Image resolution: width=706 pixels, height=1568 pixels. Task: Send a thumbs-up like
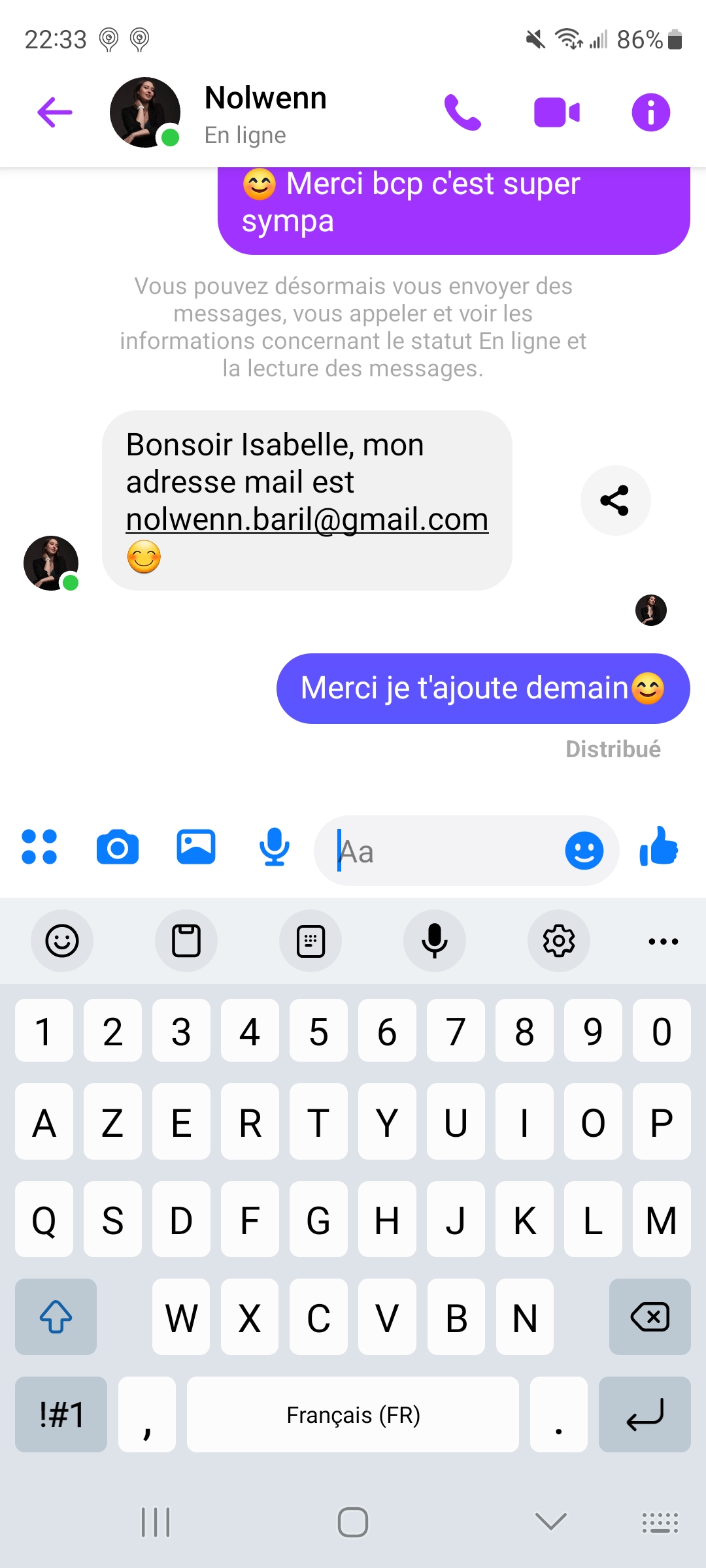[659, 847]
